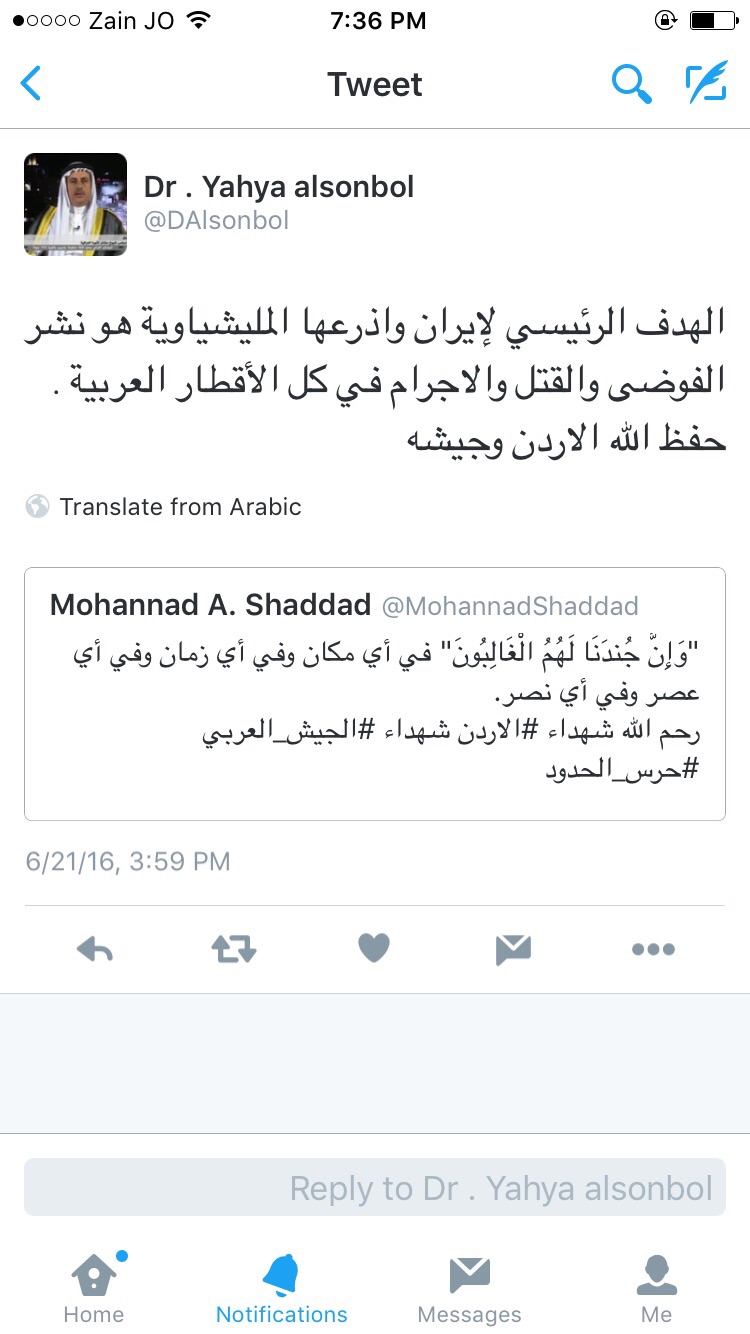Screen dimensions: 750x1334
Task: Open the Messages tab
Action: [x=468, y=1288]
